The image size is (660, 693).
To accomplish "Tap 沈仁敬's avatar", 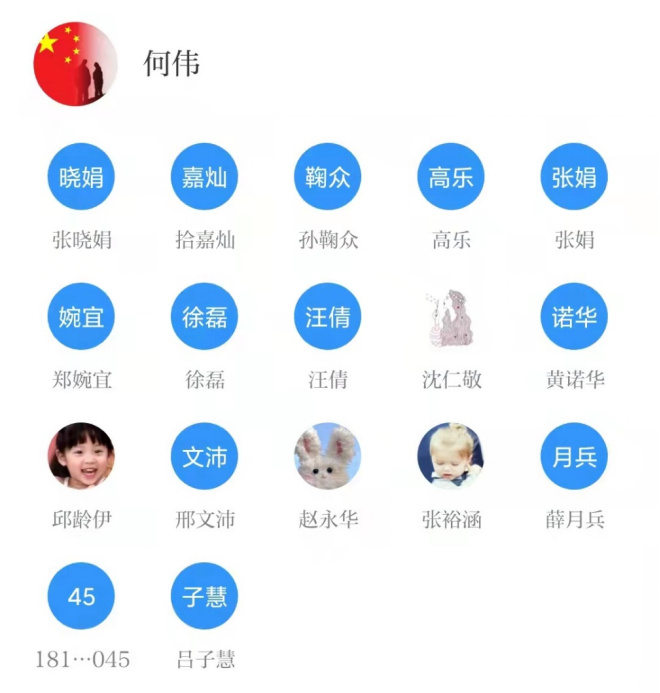I will (451, 317).
